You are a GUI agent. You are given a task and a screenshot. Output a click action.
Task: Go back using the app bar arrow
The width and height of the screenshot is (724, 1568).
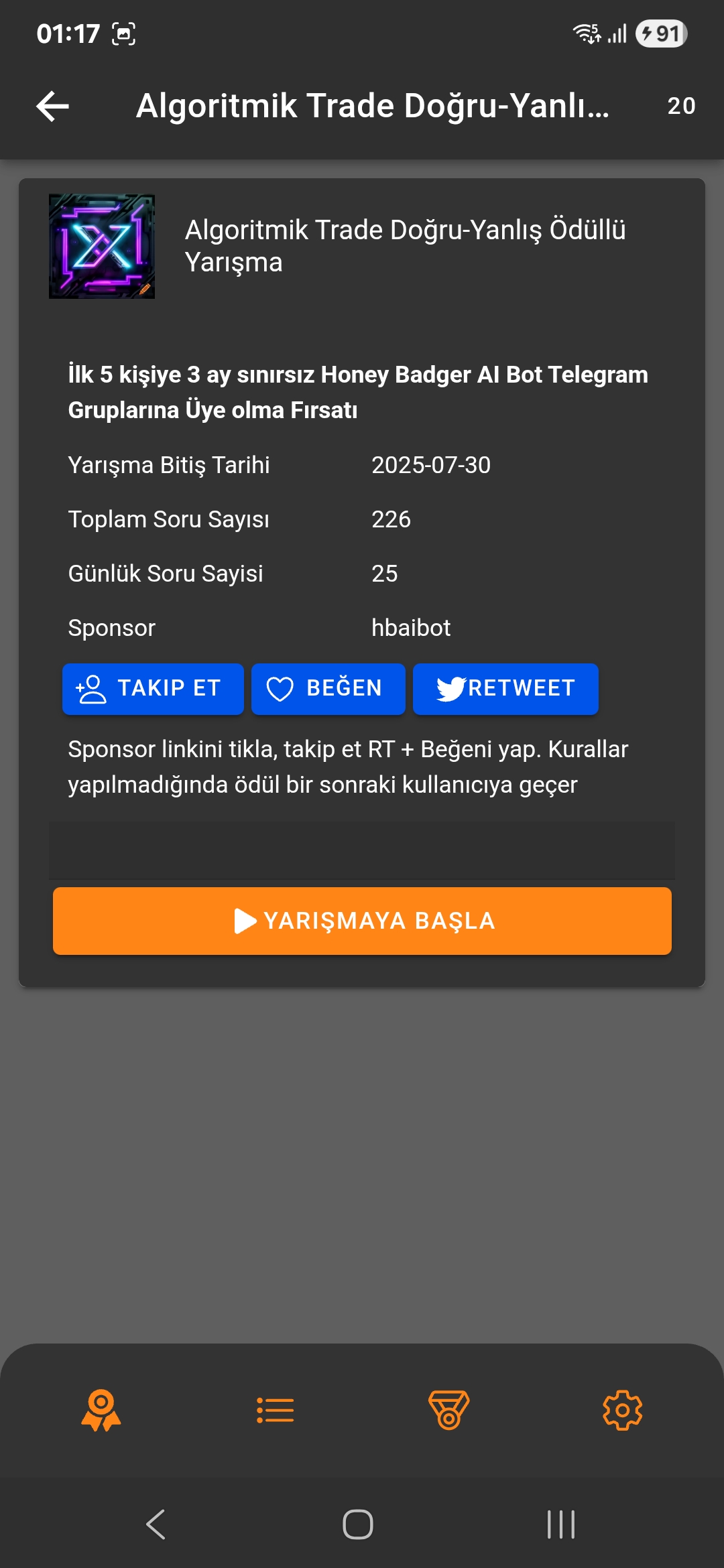[53, 106]
